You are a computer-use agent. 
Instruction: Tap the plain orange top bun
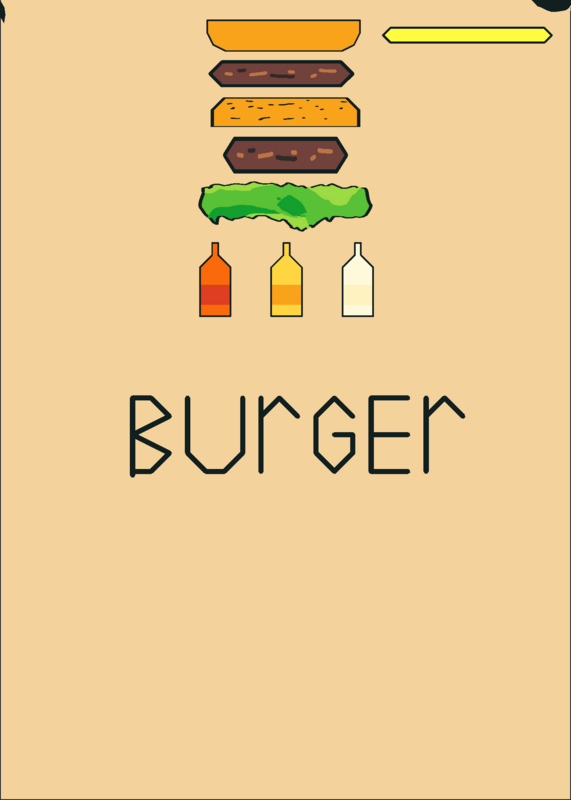[x=283, y=35]
